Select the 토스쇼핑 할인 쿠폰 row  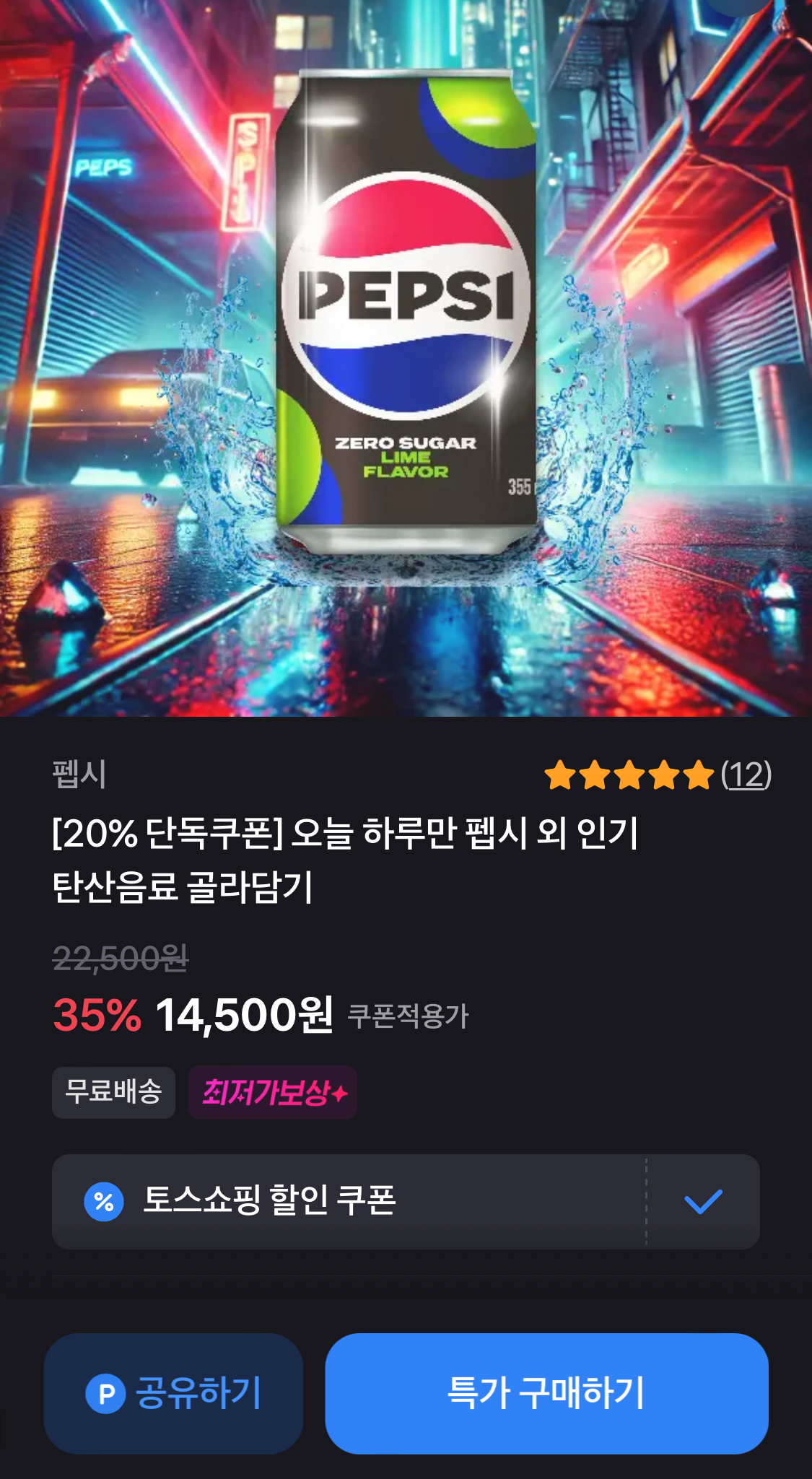[x=346, y=1201]
